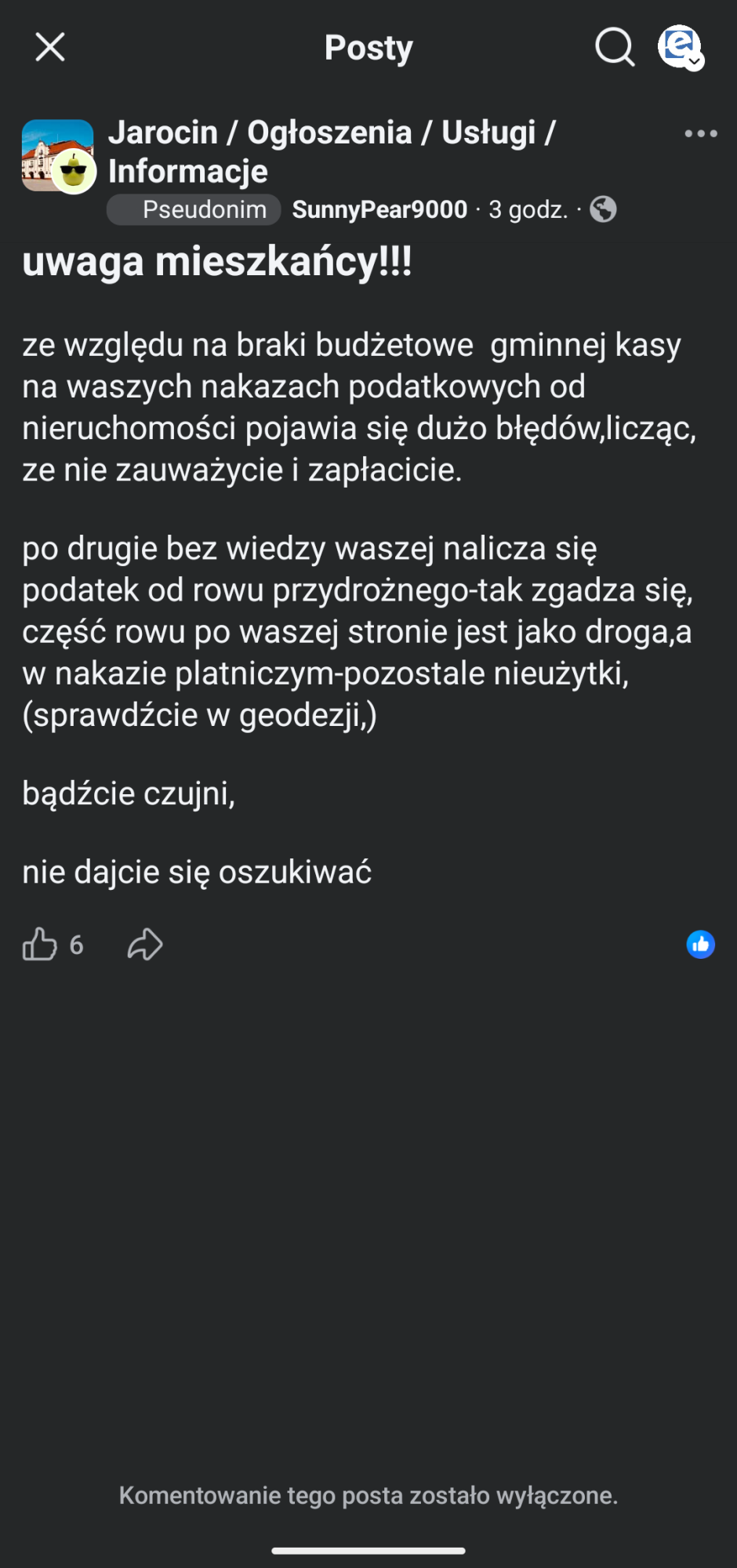This screenshot has height=1568, width=737.
Task: Close the Posty screen
Action: click(50, 47)
